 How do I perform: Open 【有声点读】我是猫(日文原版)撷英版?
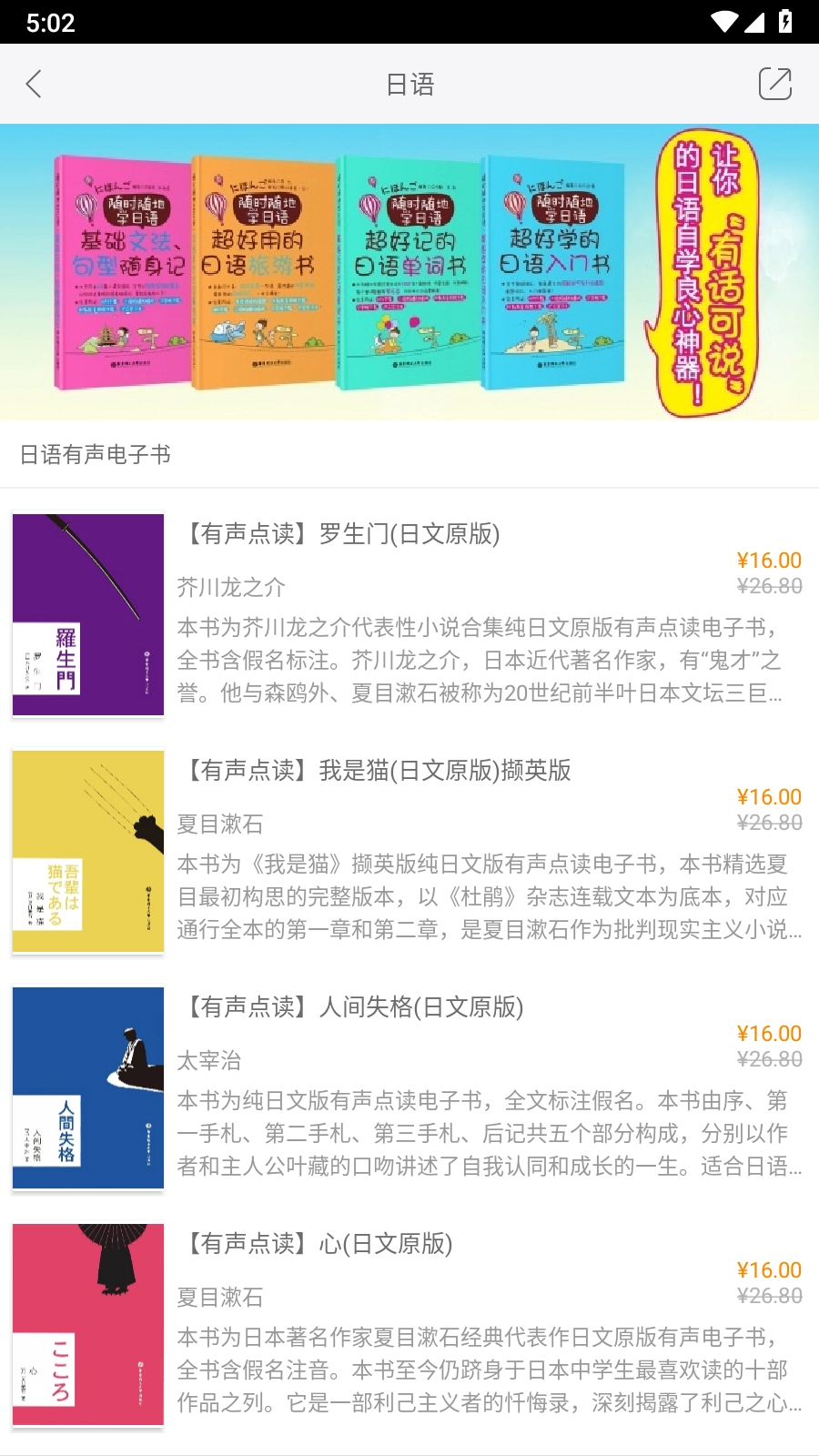[378, 769]
